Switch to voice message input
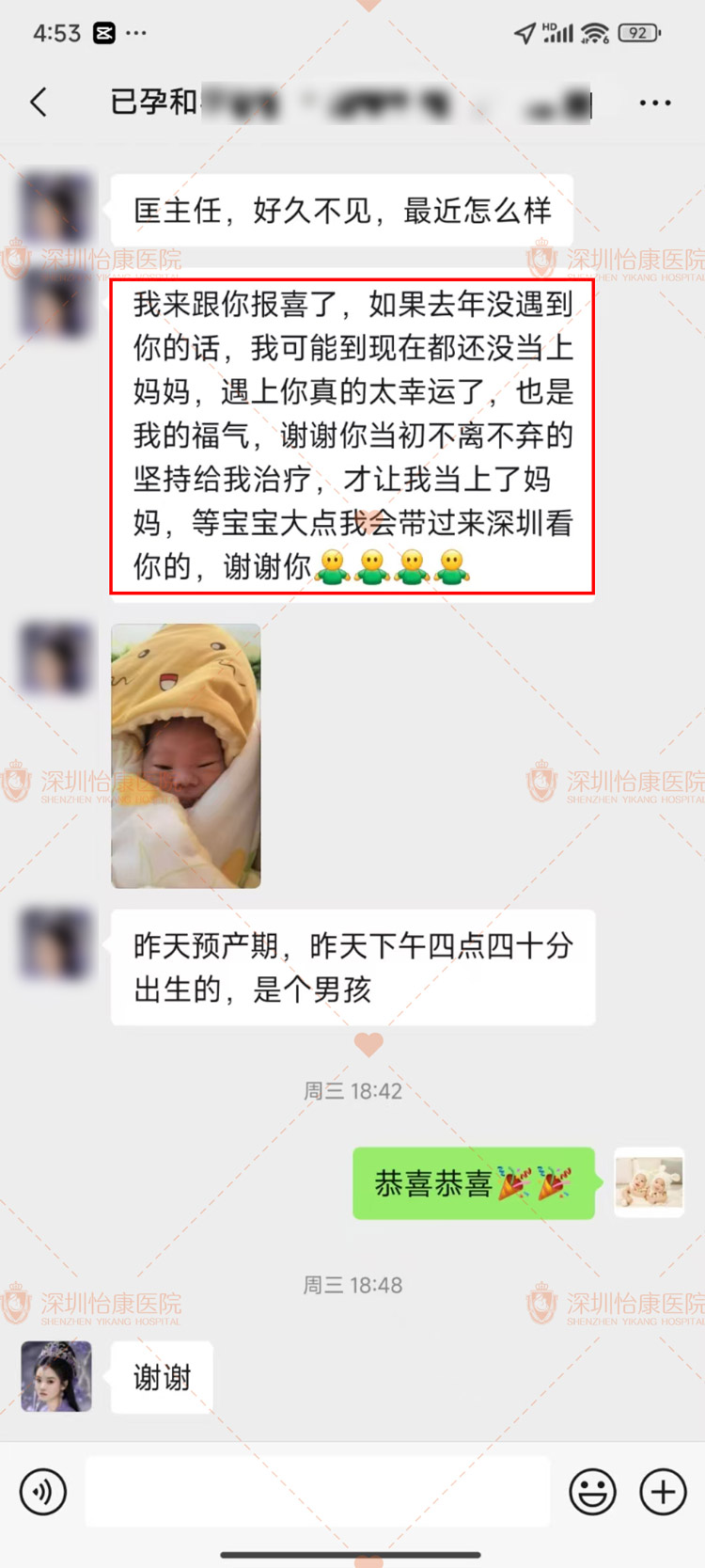The width and height of the screenshot is (705, 1568). 43,1492
